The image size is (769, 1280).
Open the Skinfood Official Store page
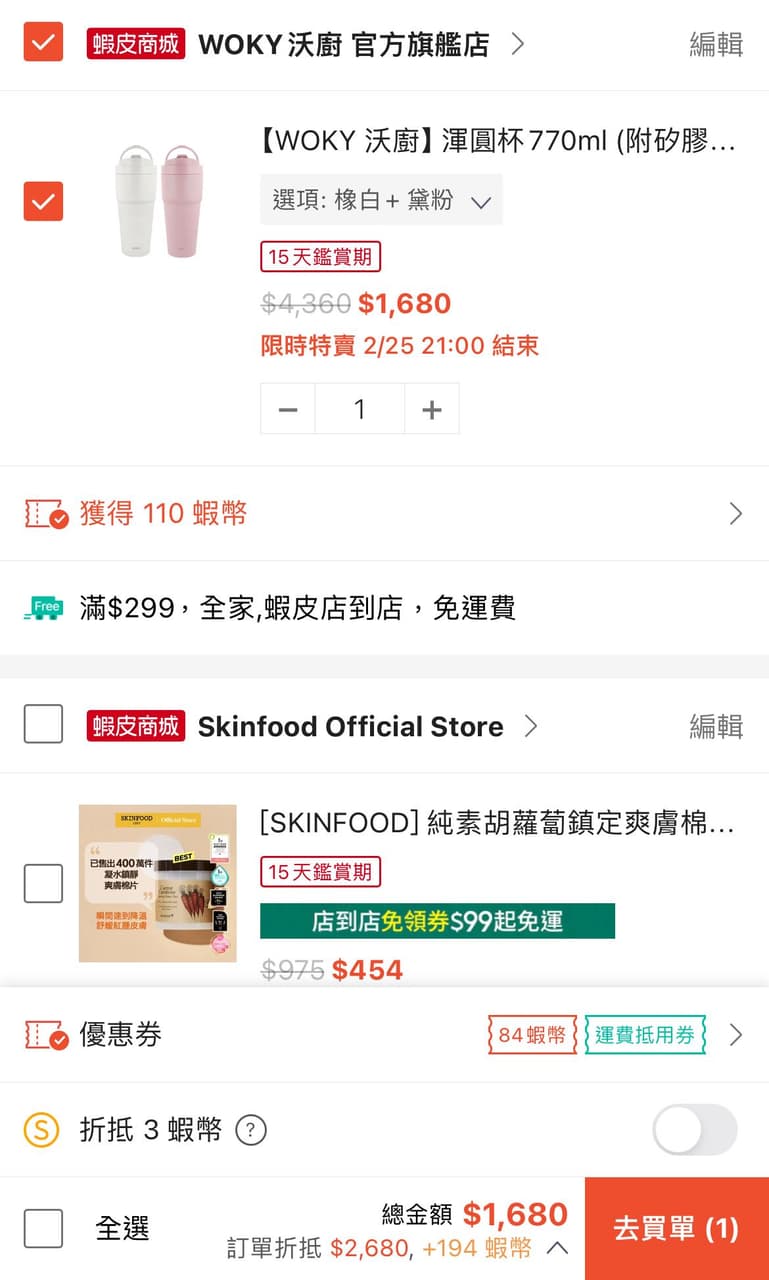(x=349, y=726)
